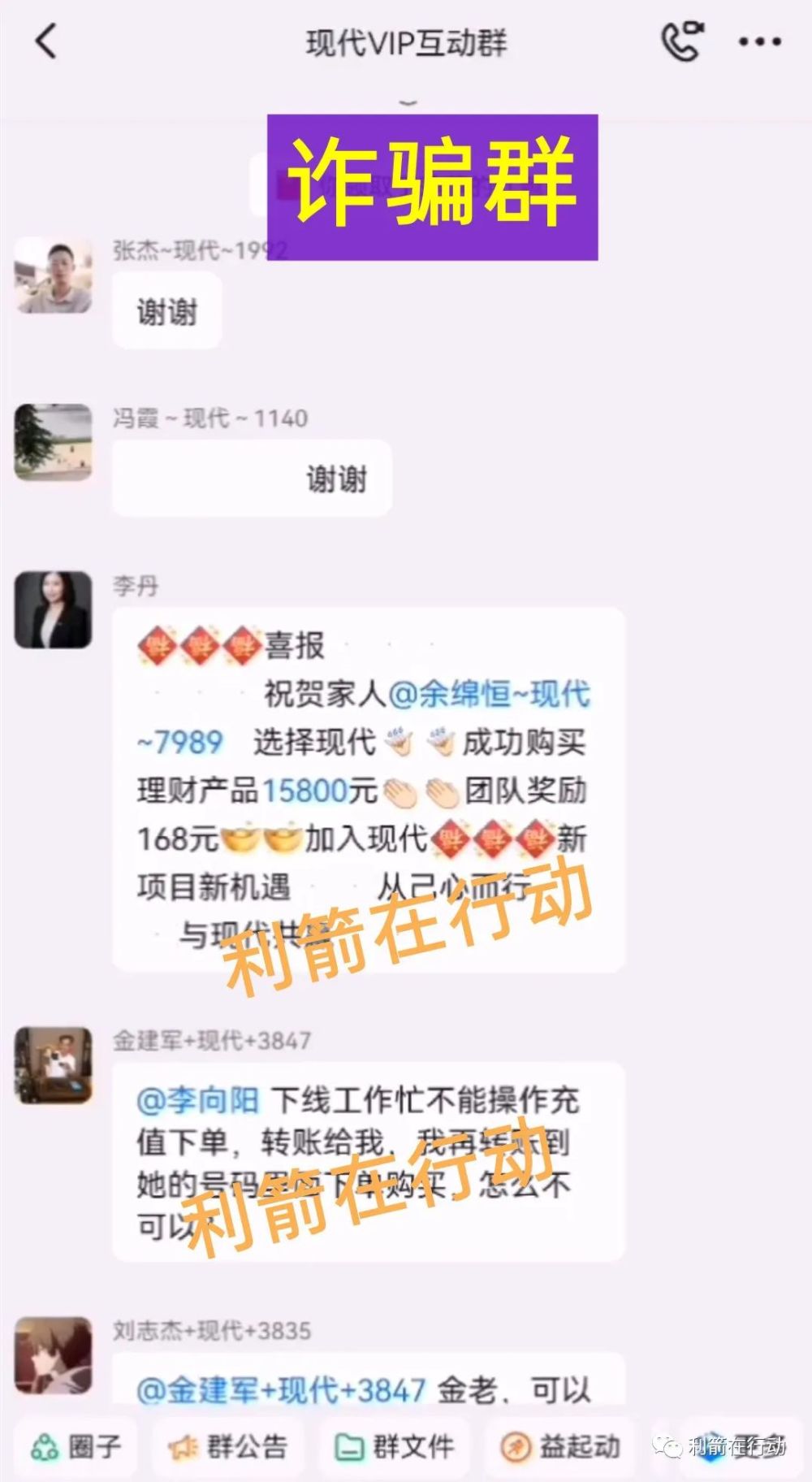Open 群文件 group files
This screenshot has height=1482, width=812.
(395, 1446)
